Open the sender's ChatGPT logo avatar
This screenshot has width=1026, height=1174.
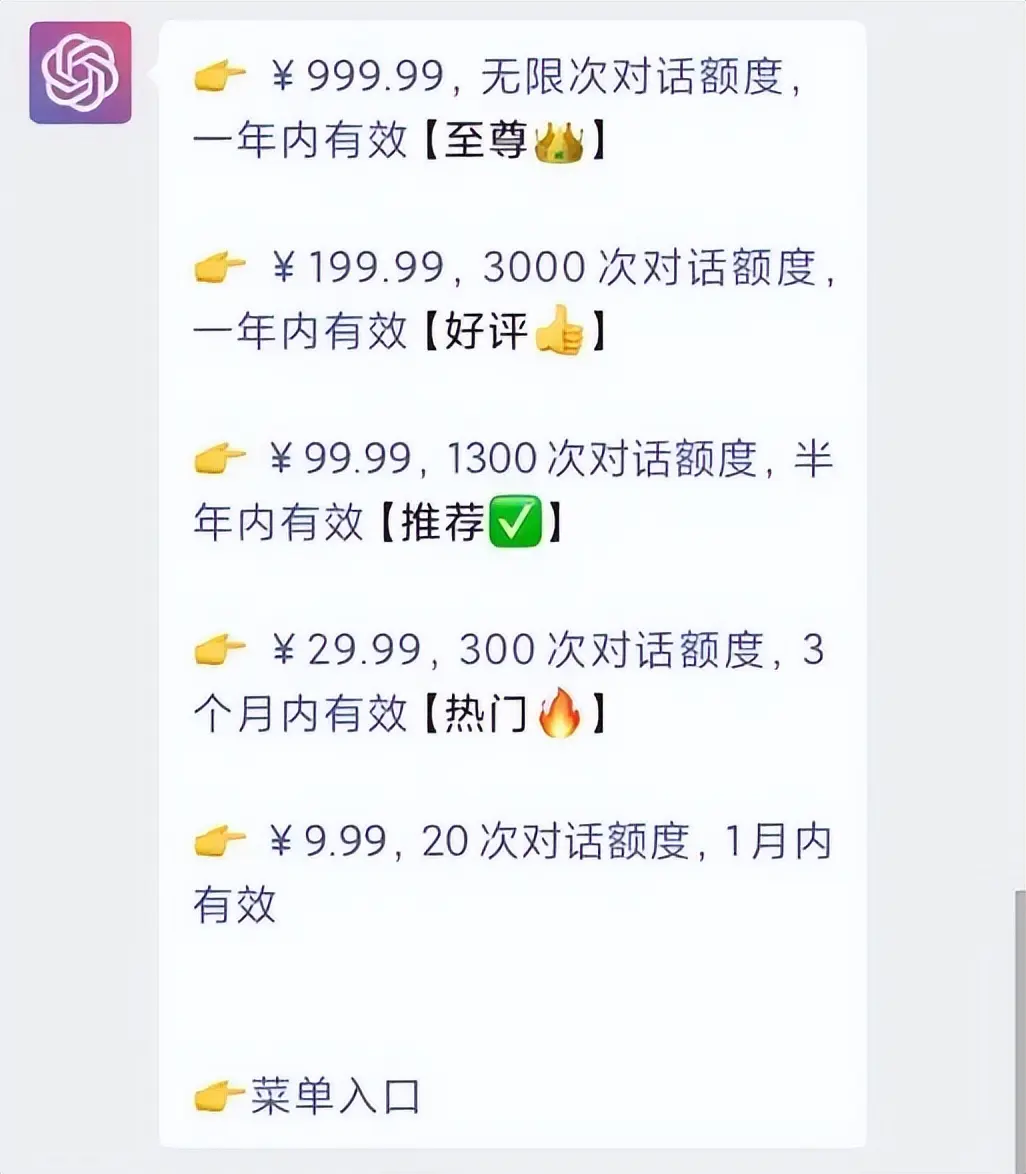80,73
